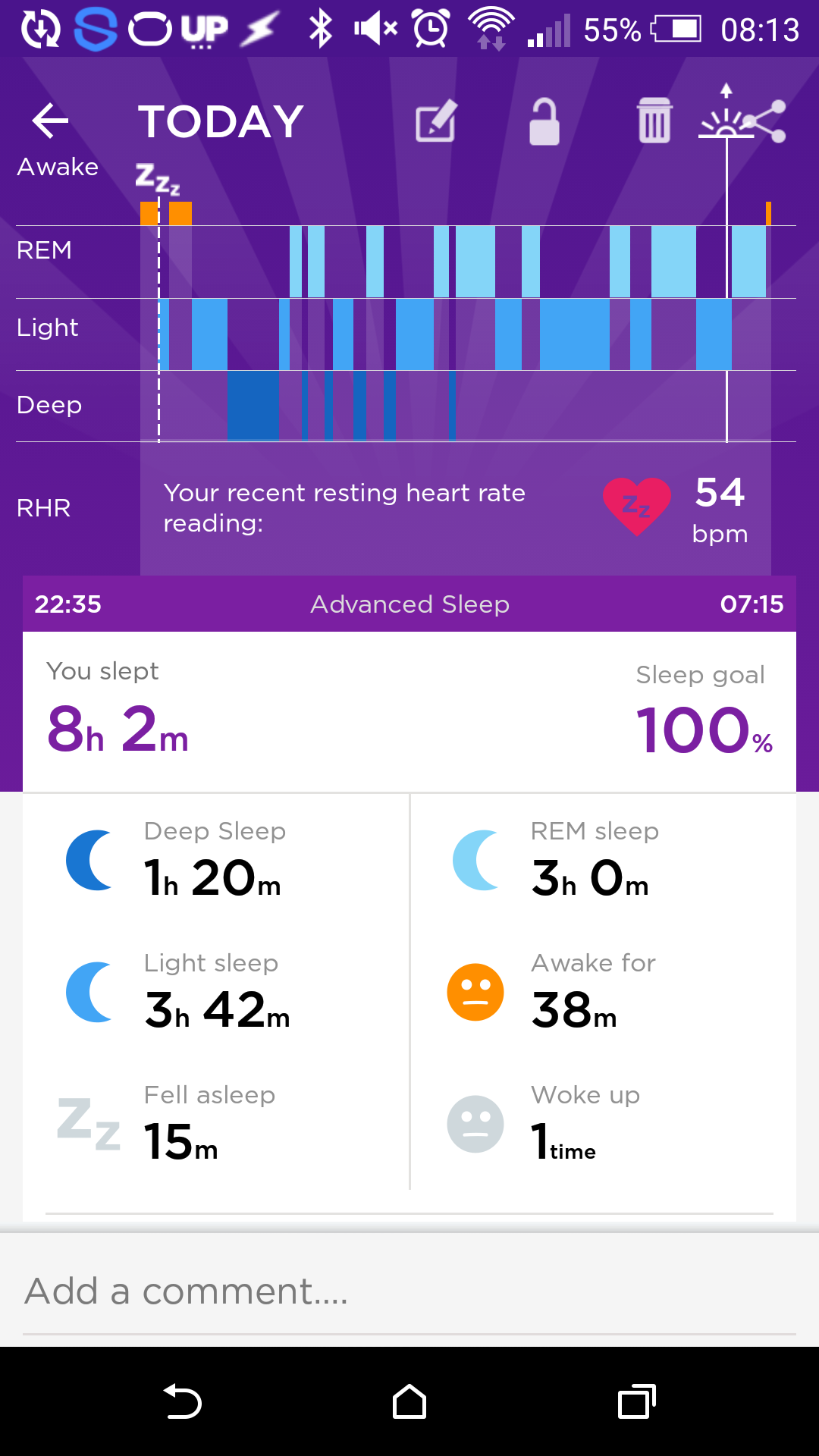Open the resting heart rate reading
This screenshot has height=1456, width=819.
pos(455,507)
